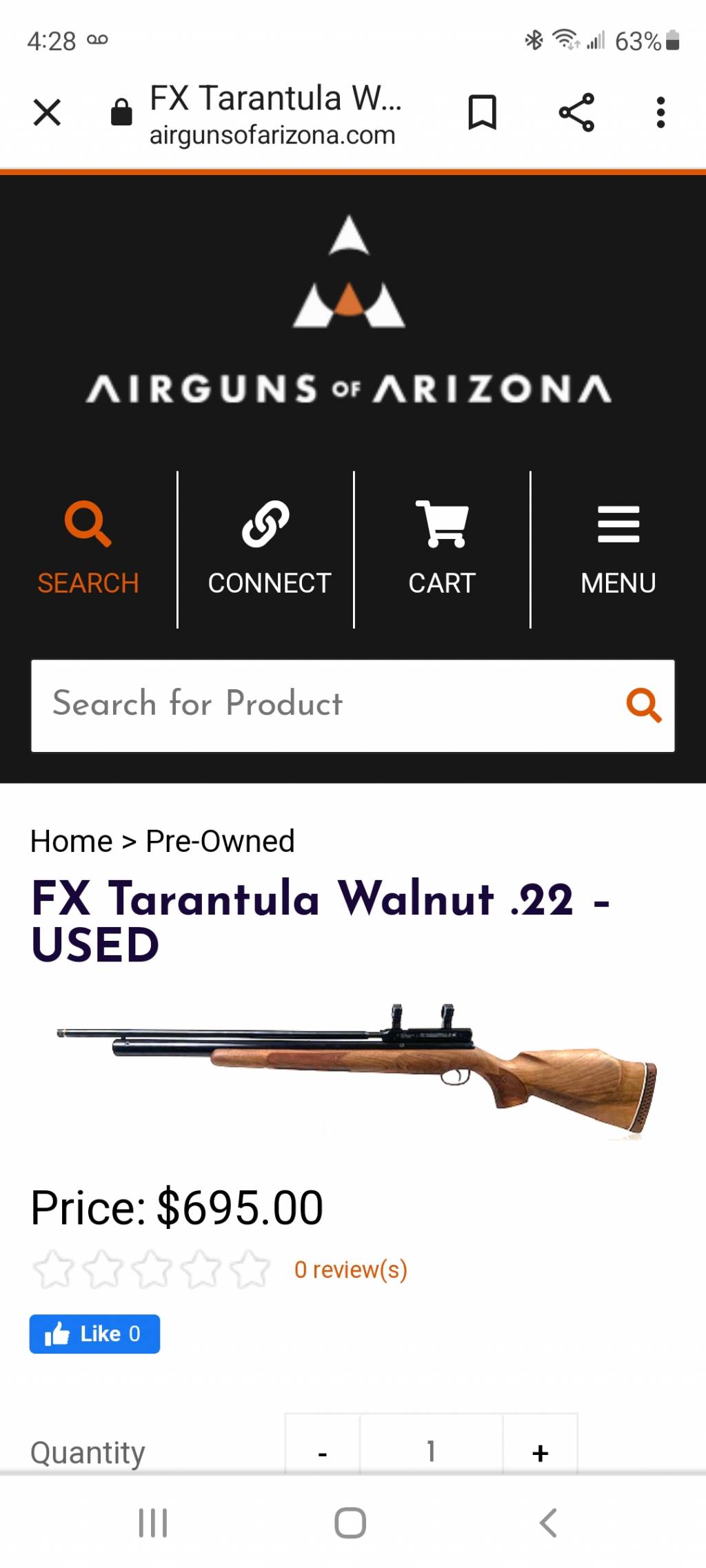706x1568 pixels.
Task: Increase quantity with plus button
Action: point(541,1452)
